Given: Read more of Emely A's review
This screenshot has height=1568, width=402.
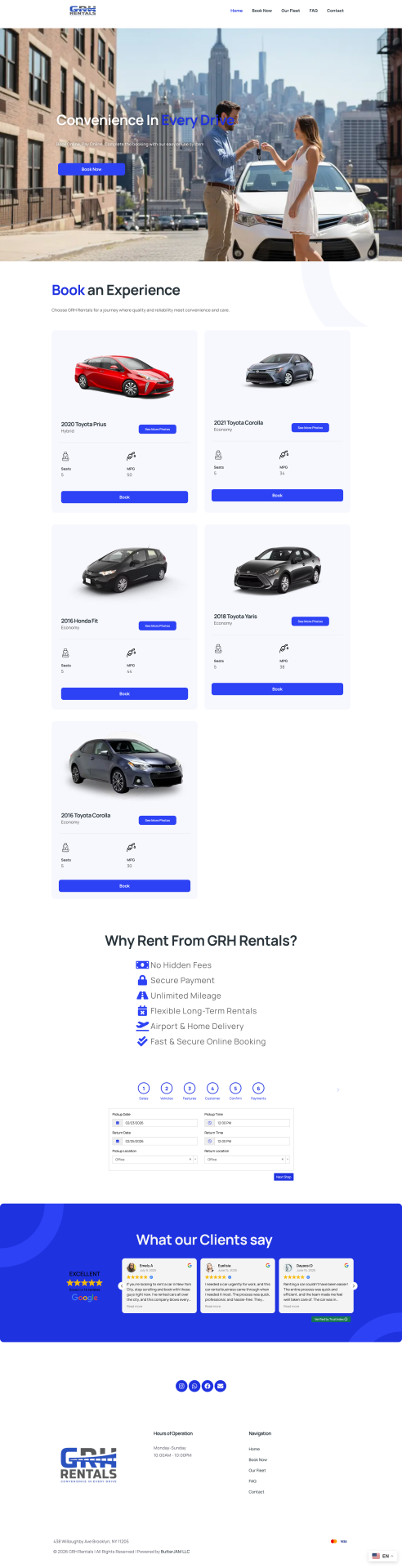Looking at the screenshot, I should pos(133,1306).
